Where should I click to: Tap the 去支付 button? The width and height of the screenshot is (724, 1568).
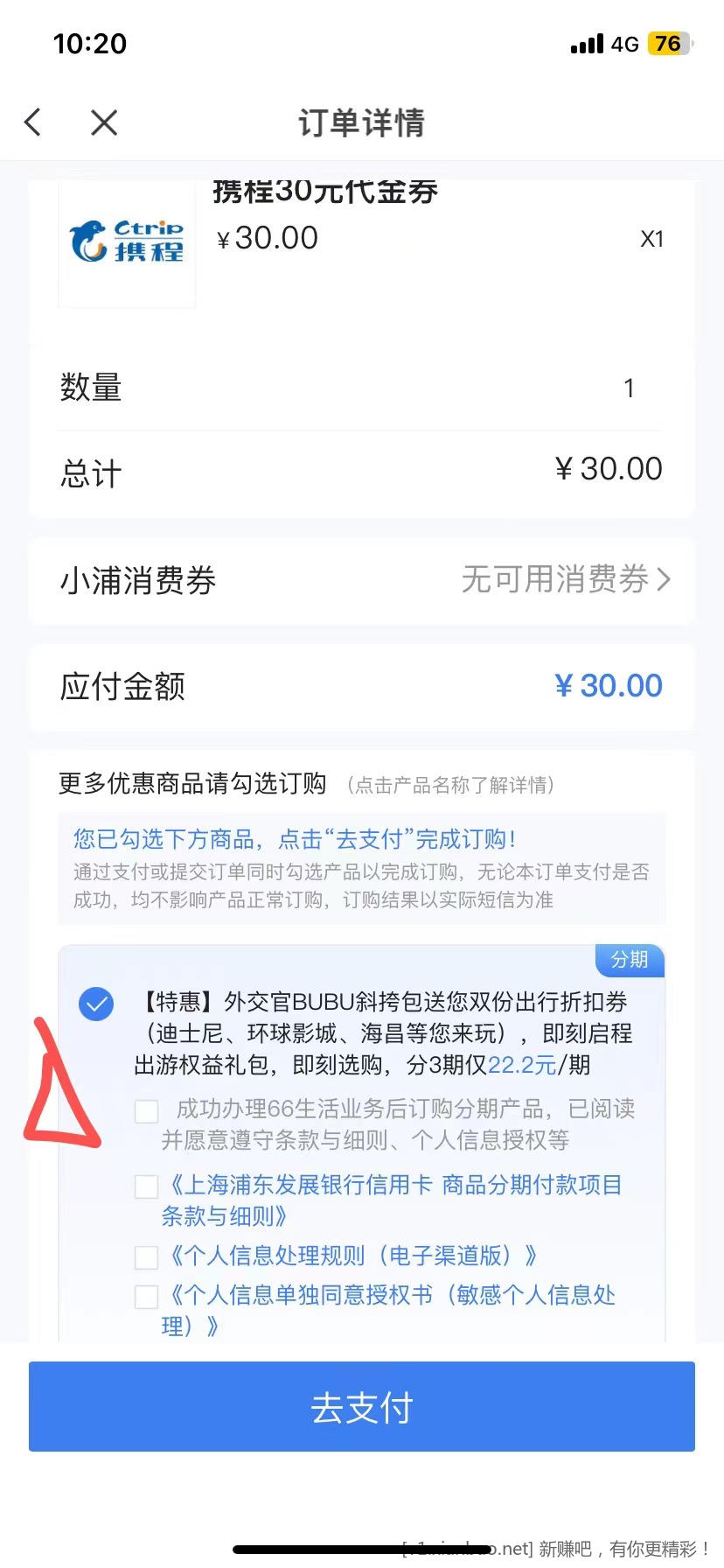click(x=362, y=1407)
